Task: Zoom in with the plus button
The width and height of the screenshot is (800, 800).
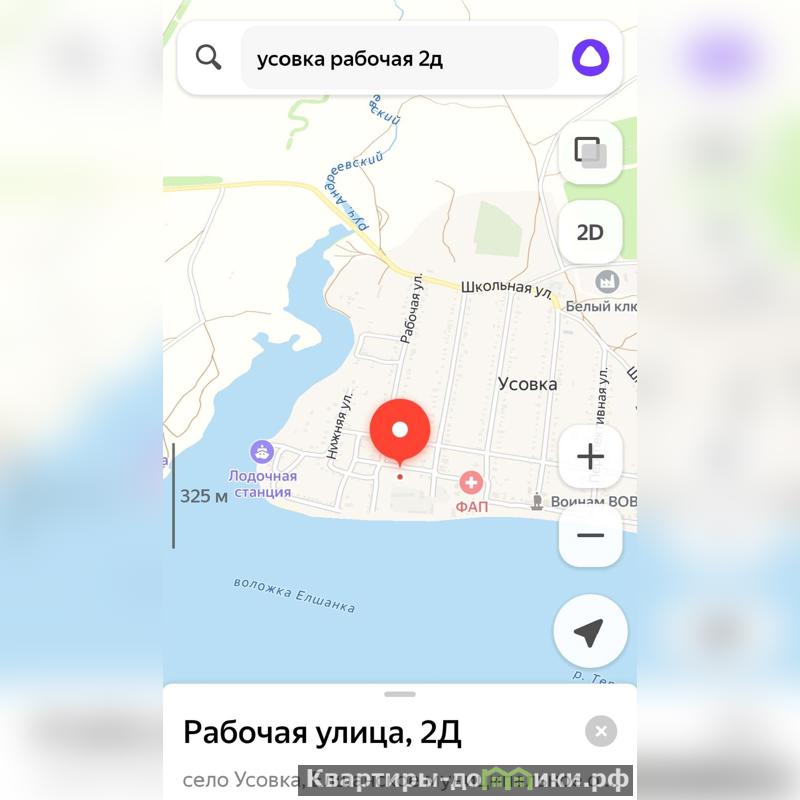Action: point(590,458)
